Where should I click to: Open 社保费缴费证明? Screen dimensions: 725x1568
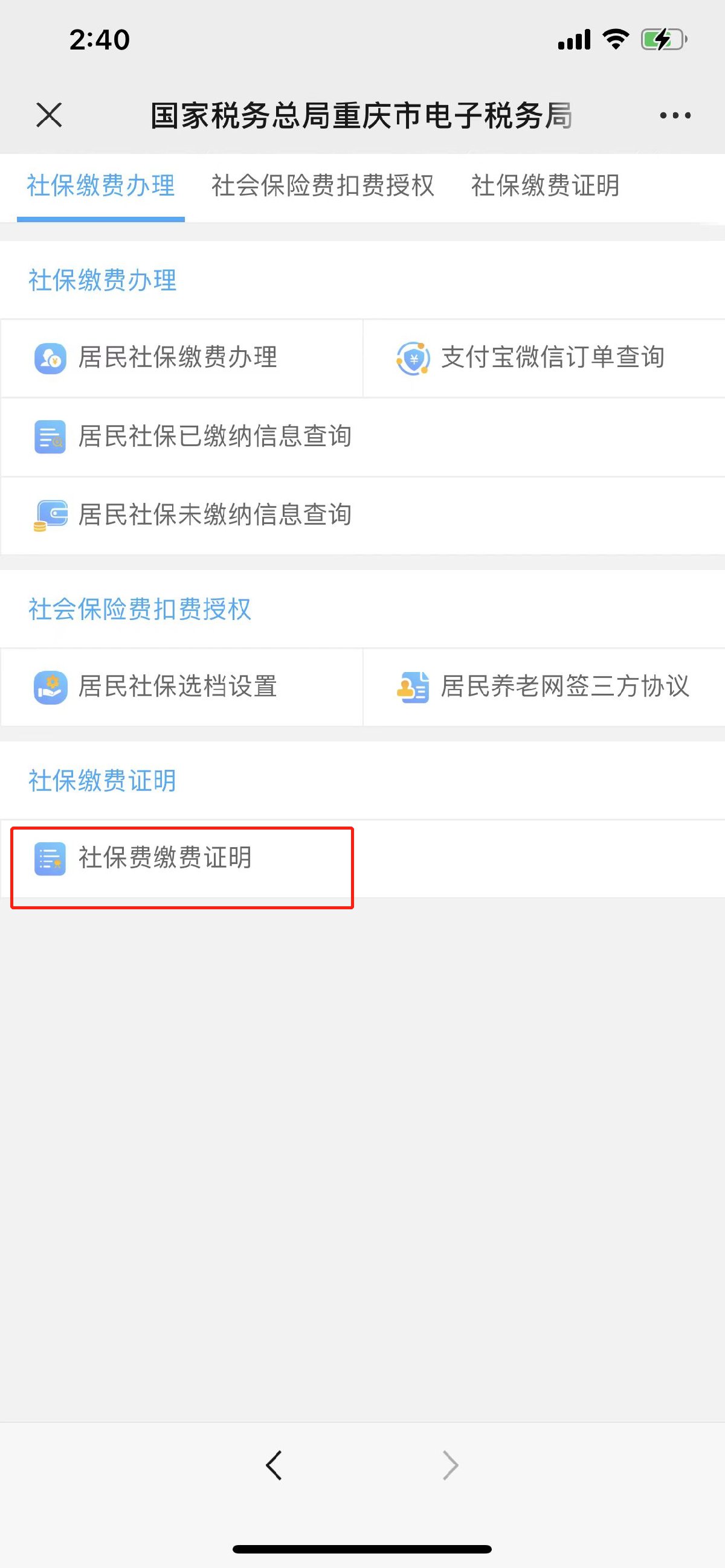164,858
